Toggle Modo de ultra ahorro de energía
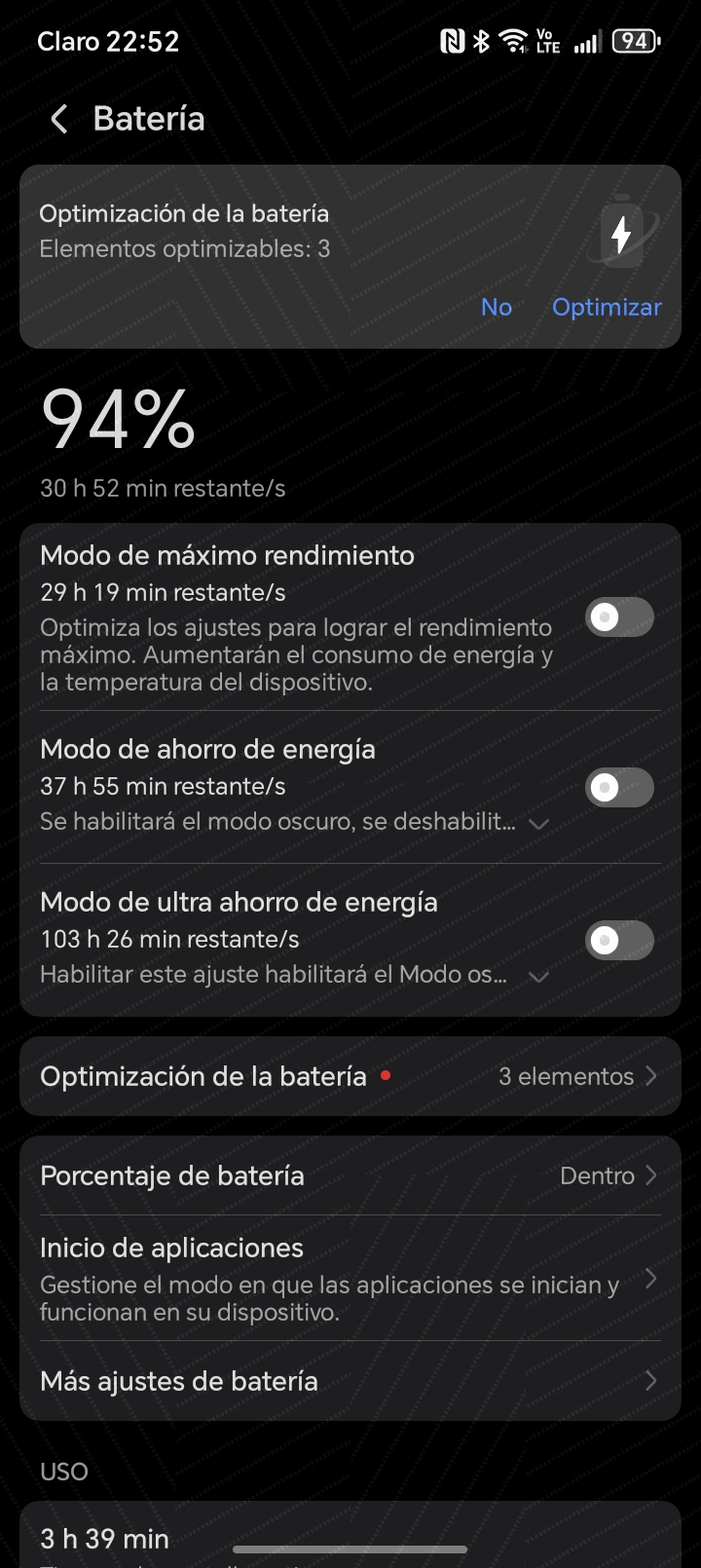The image size is (701, 1568). click(619, 940)
